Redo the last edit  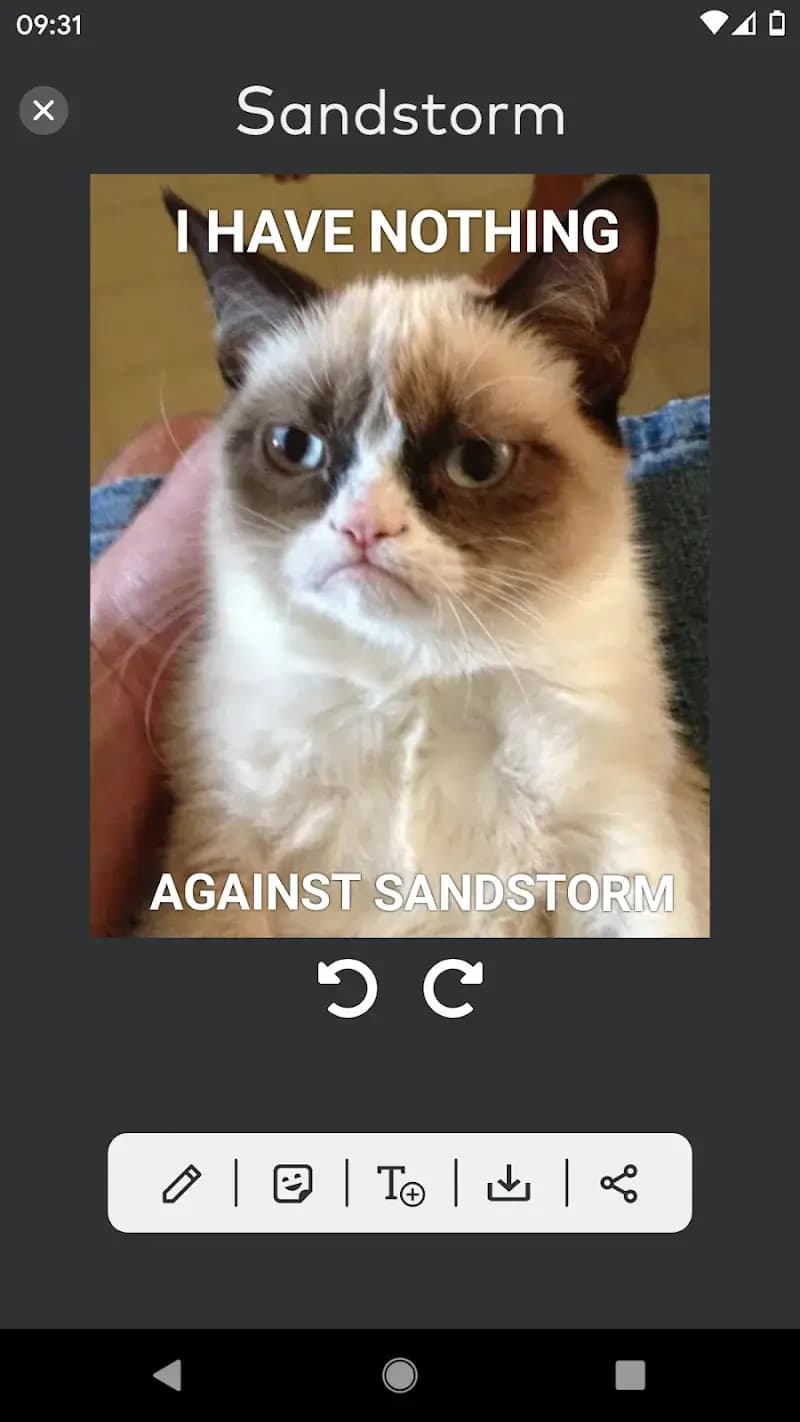(453, 988)
